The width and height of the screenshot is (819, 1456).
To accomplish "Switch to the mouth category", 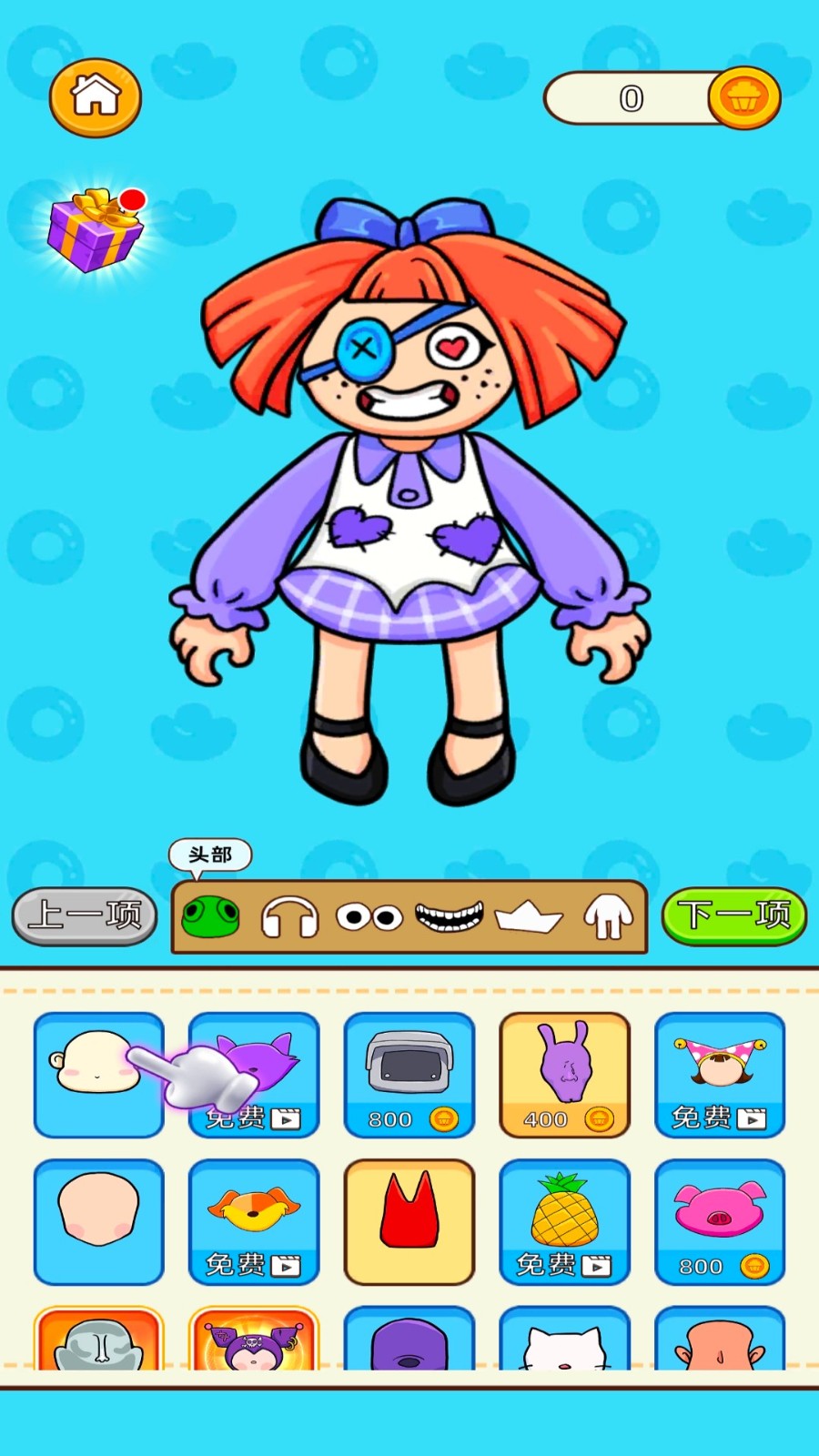I will click(449, 916).
